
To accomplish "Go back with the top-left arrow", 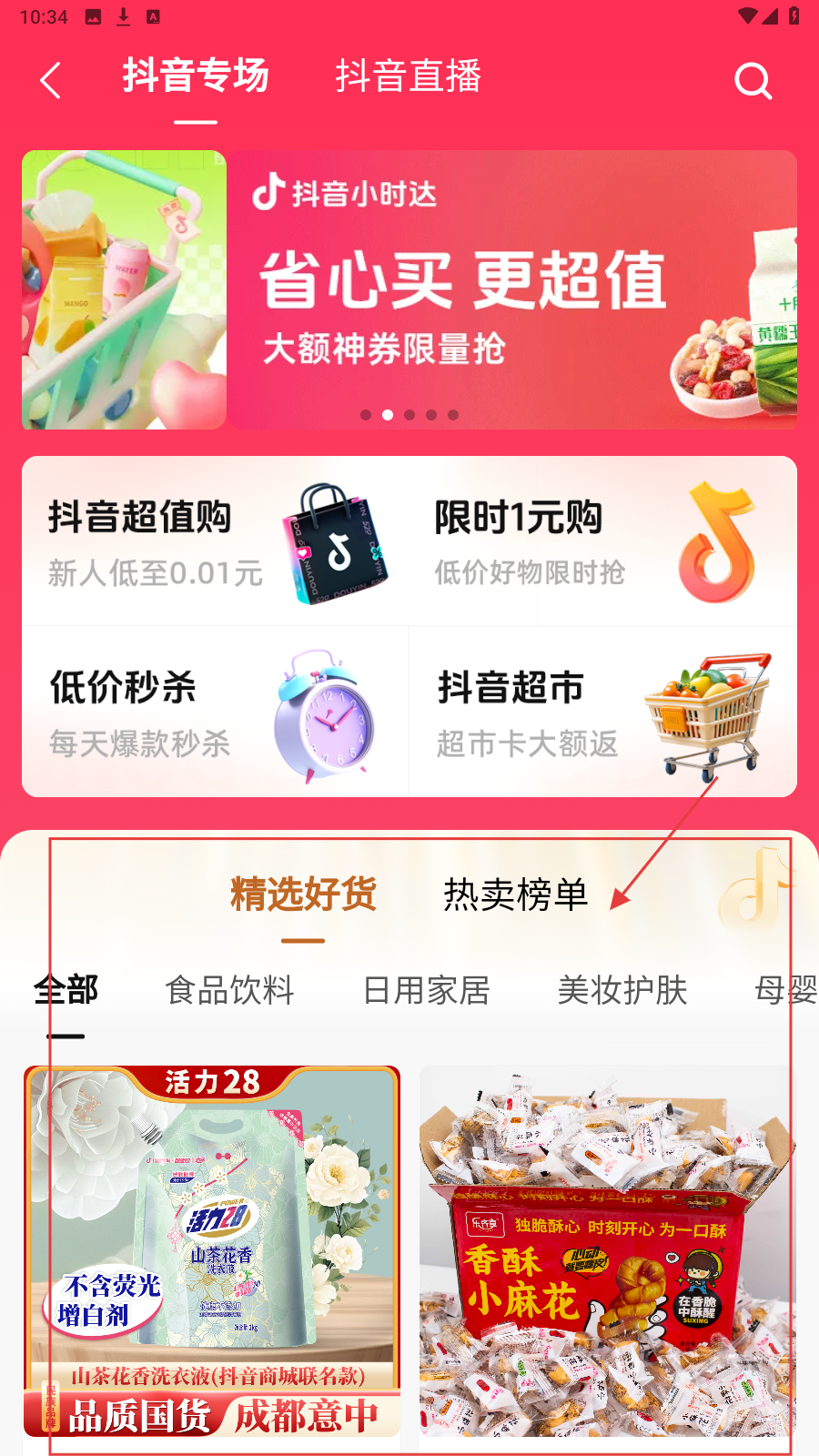I will 51,80.
